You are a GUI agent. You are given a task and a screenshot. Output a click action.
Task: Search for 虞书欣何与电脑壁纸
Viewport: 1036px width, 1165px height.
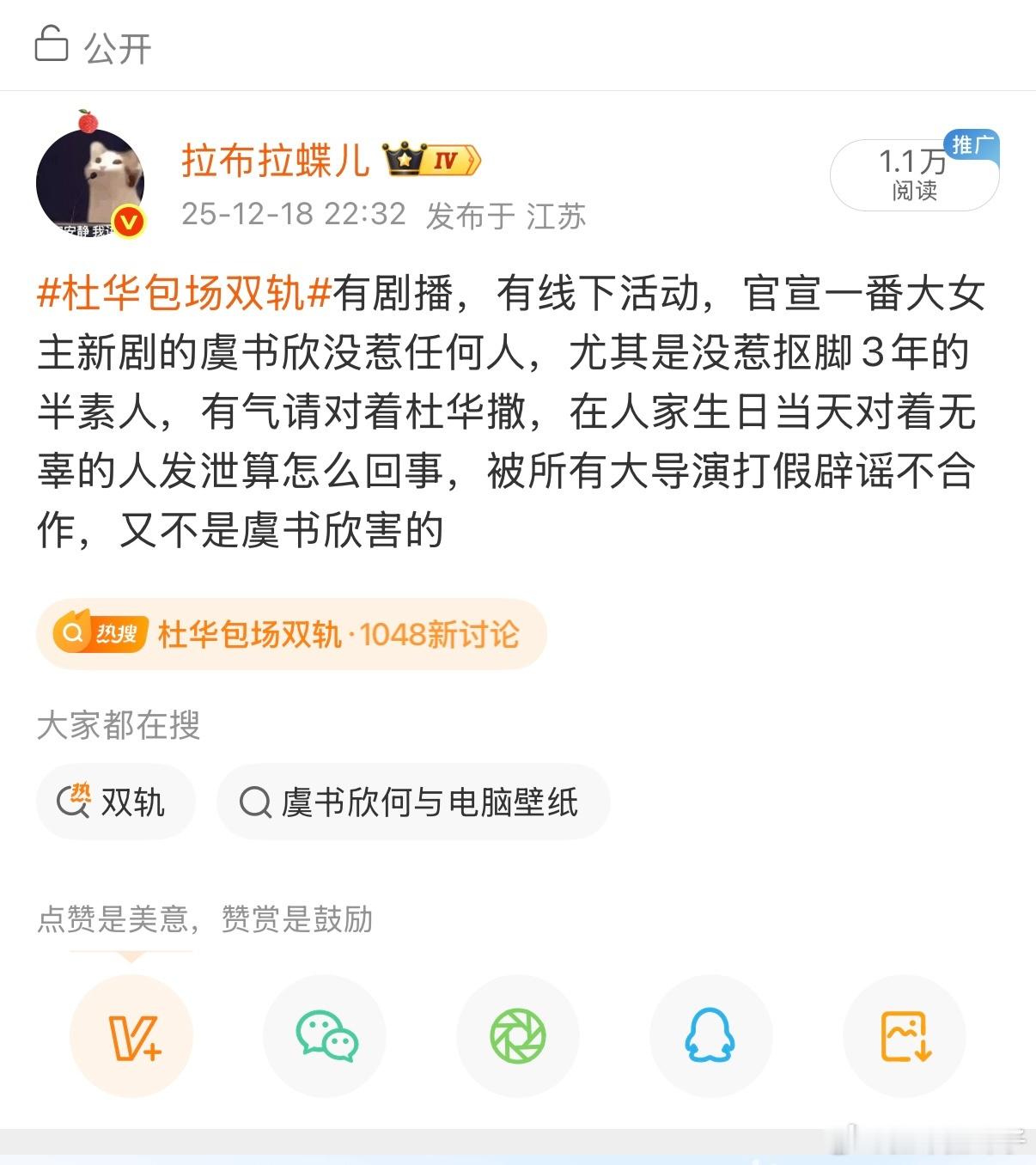tap(412, 802)
